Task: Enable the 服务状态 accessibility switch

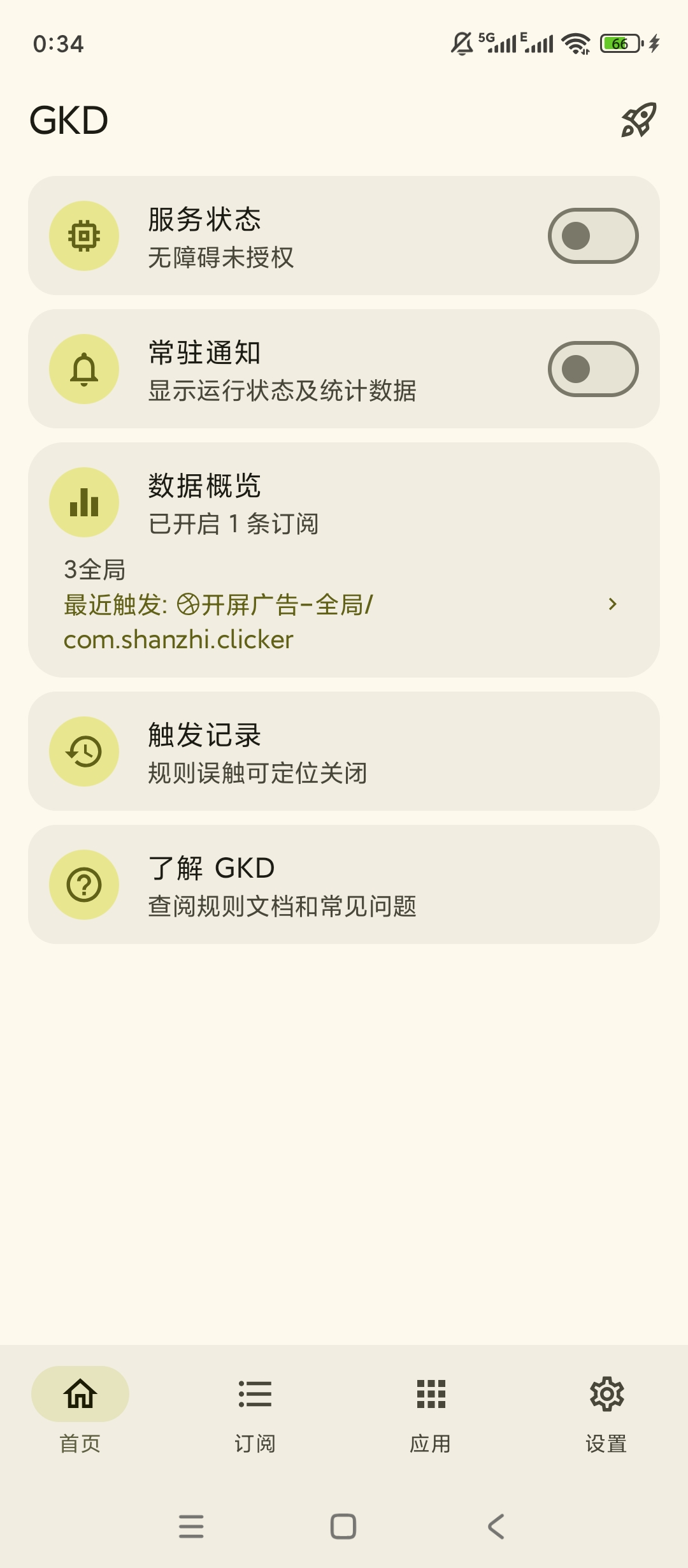Action: click(592, 235)
